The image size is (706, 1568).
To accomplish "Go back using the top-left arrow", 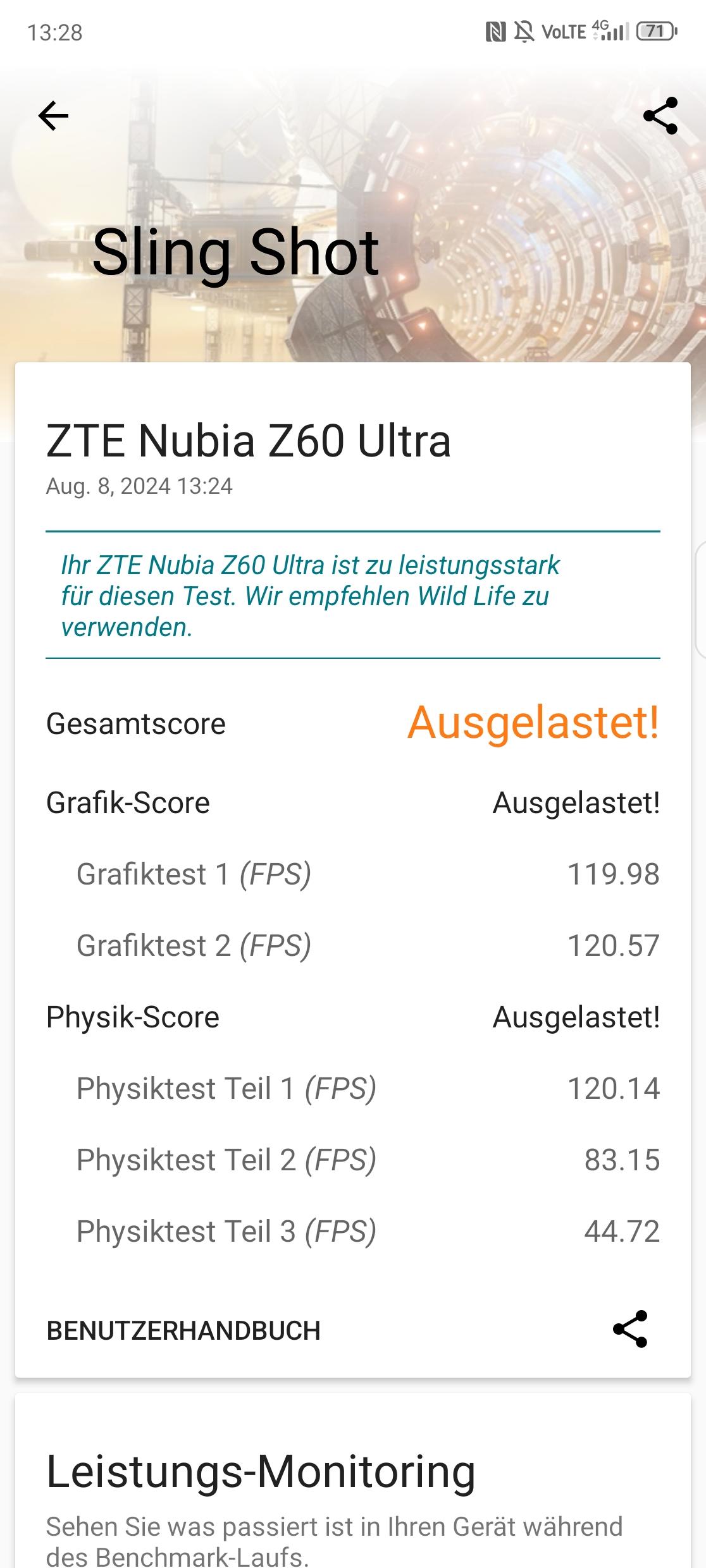I will pyautogui.click(x=53, y=116).
